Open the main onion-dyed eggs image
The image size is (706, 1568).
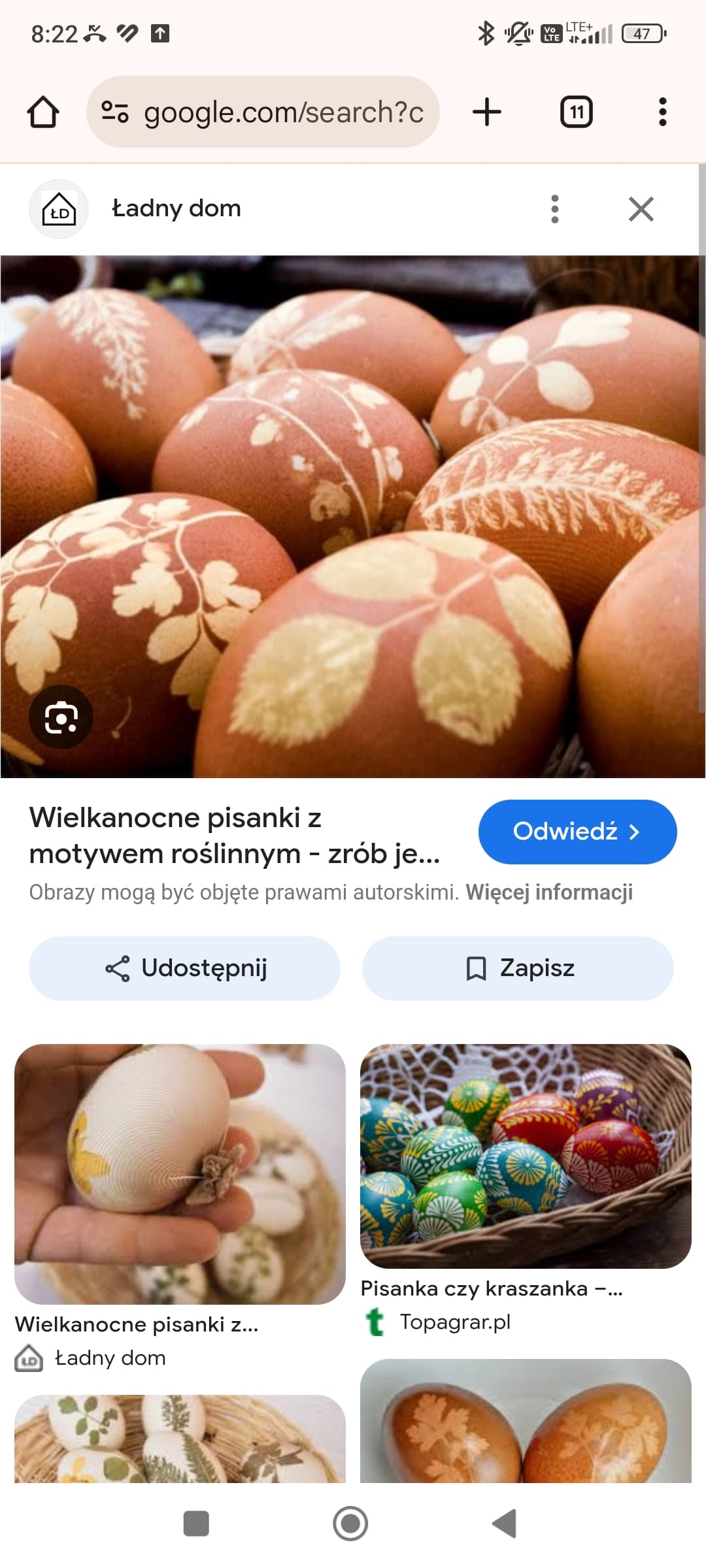click(353, 516)
